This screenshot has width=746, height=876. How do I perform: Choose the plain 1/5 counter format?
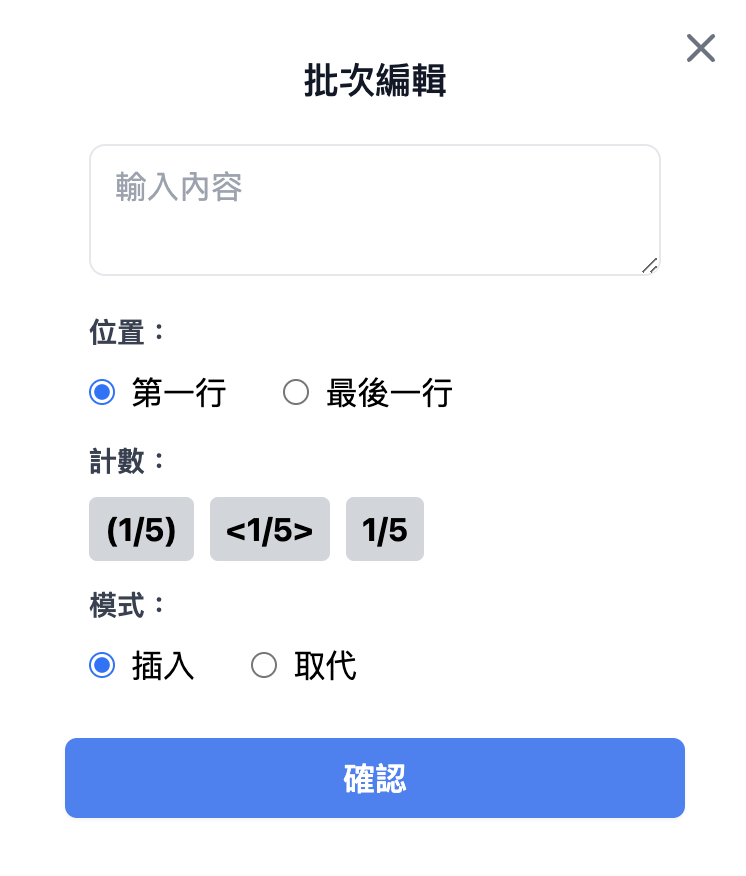[384, 529]
